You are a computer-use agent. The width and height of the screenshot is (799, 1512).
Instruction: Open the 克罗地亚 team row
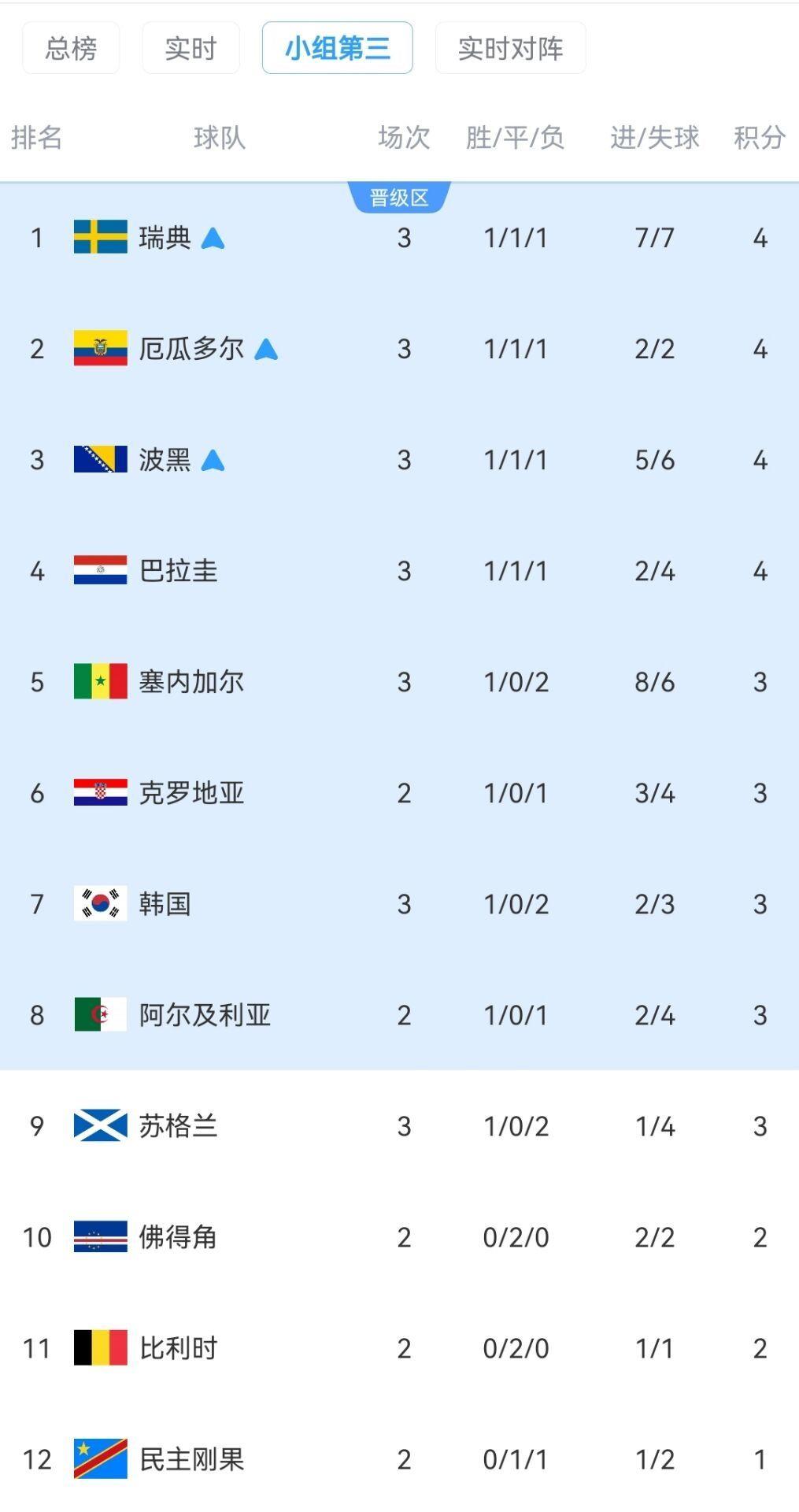[x=399, y=793]
